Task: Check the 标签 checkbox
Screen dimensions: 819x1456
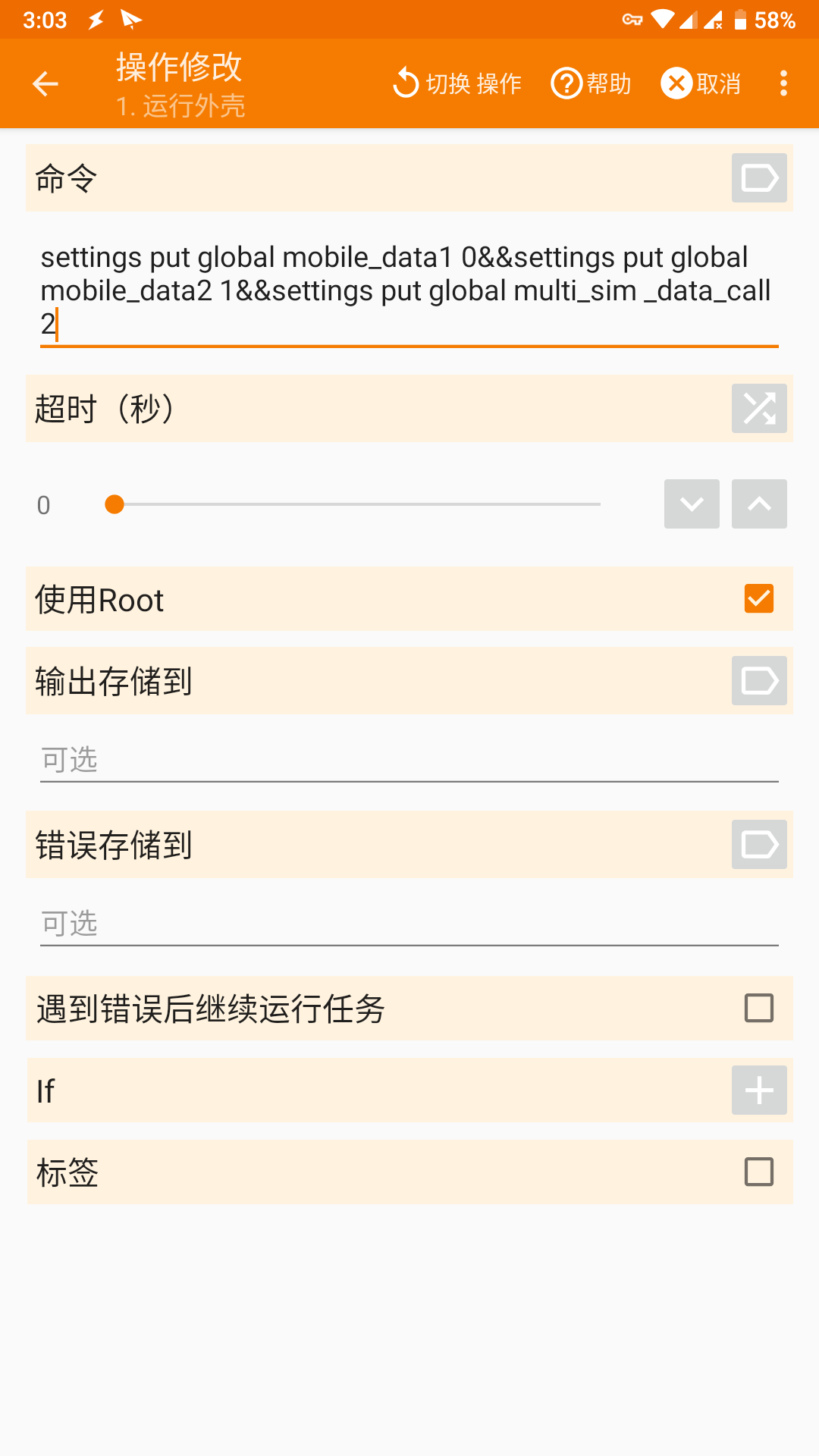Action: 759,1172
